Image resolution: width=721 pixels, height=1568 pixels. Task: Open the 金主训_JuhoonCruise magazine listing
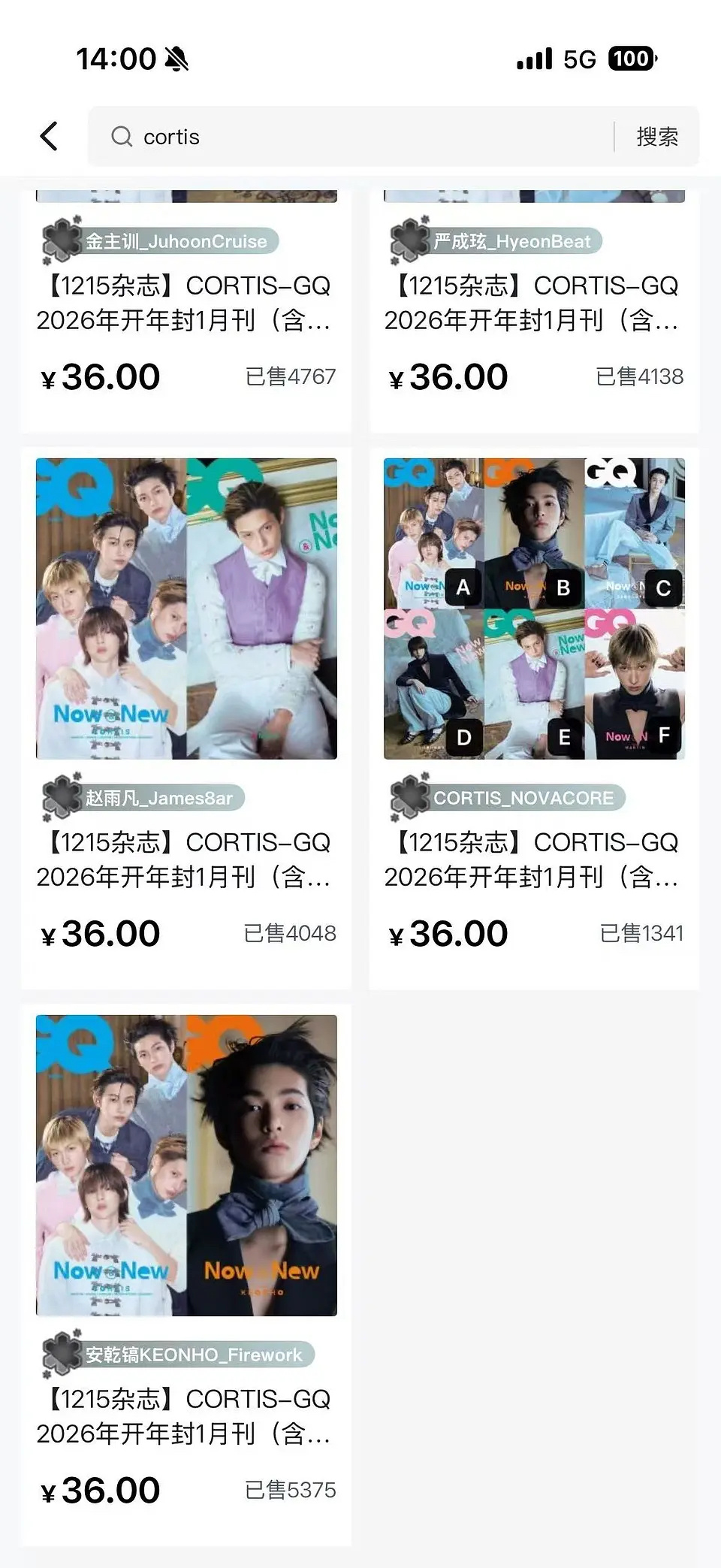point(186,303)
